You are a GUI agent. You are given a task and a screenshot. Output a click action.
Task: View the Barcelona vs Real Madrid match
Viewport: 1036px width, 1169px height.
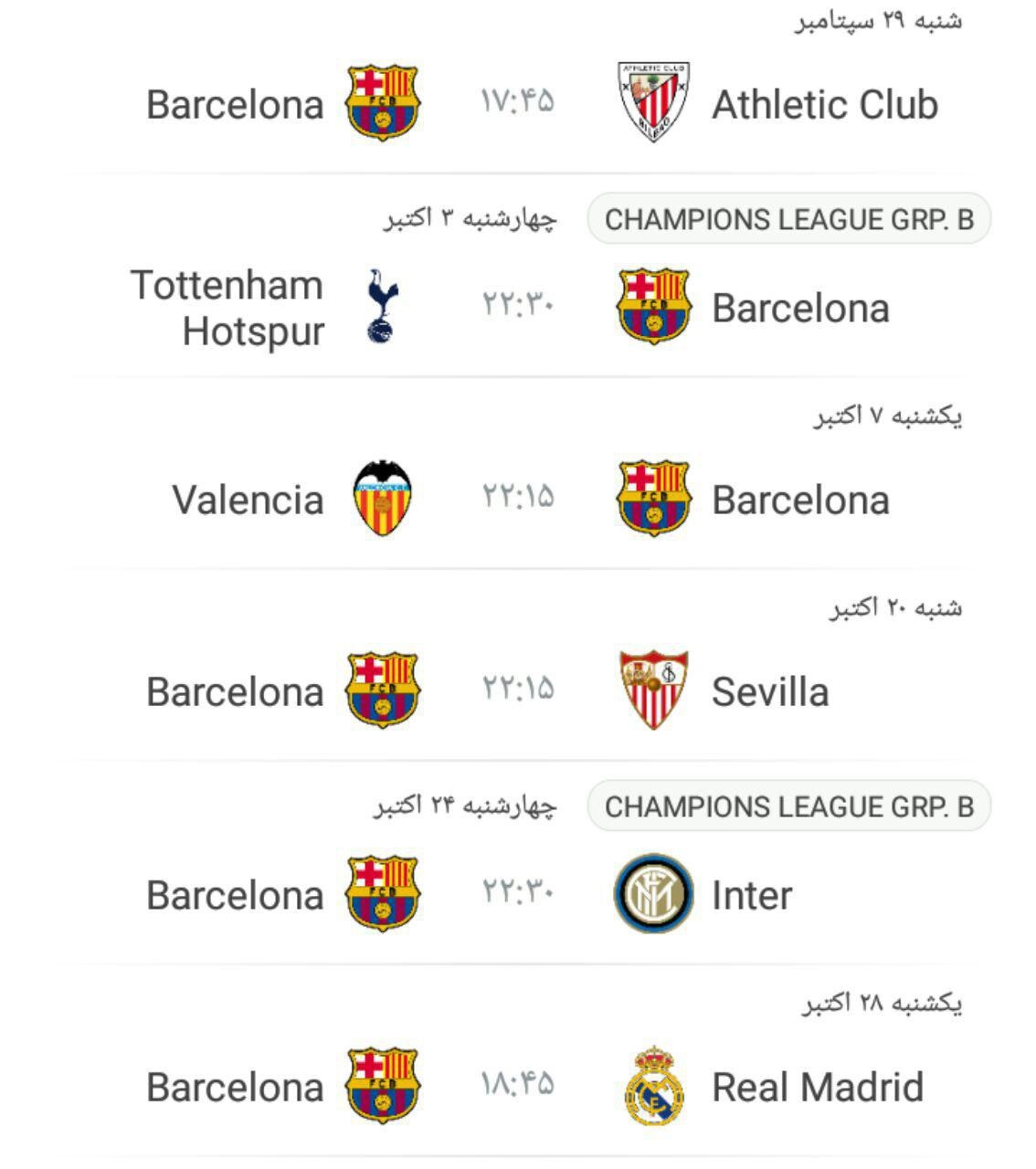click(x=517, y=1085)
